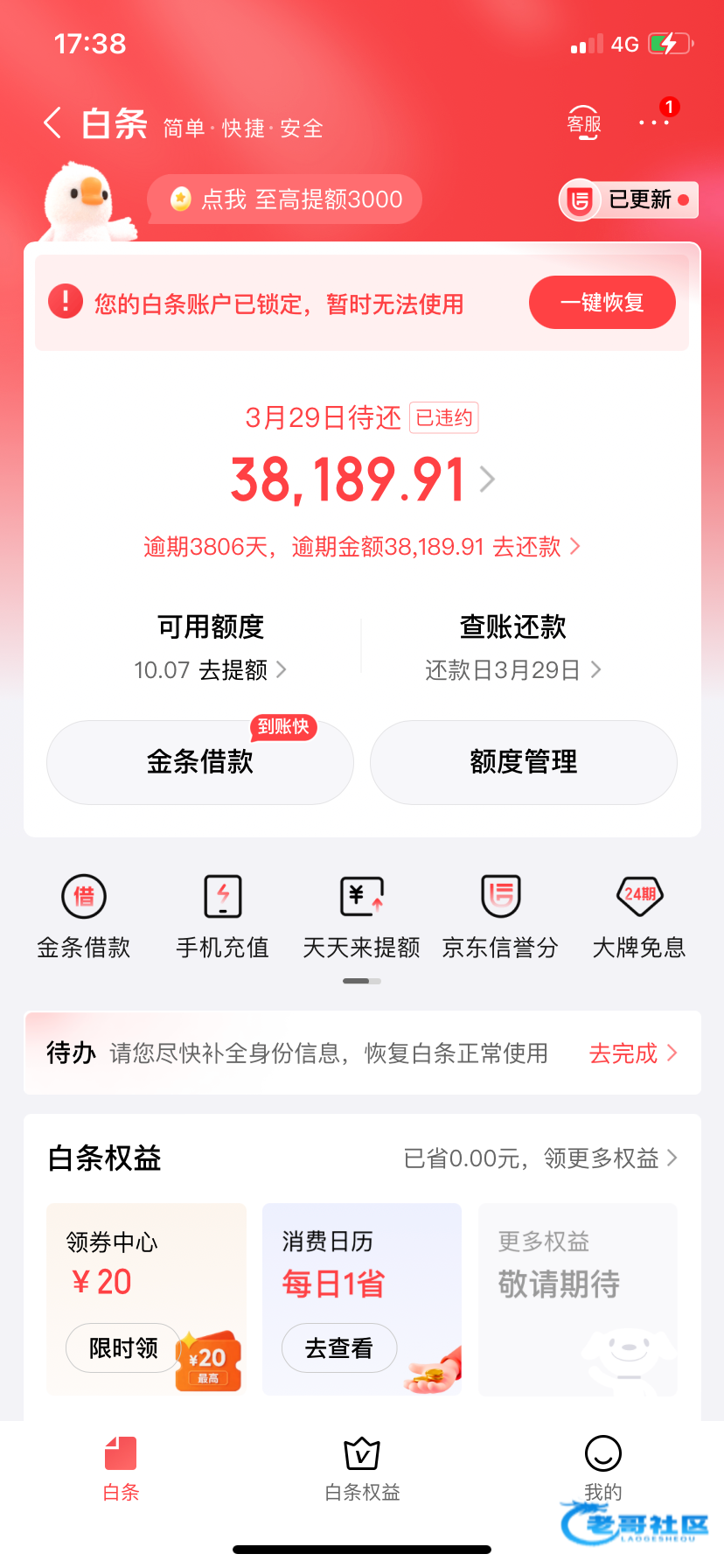This screenshot has height=1568, width=724.
Task: Switch to the 白条权益 bottom tab
Action: point(362,1469)
